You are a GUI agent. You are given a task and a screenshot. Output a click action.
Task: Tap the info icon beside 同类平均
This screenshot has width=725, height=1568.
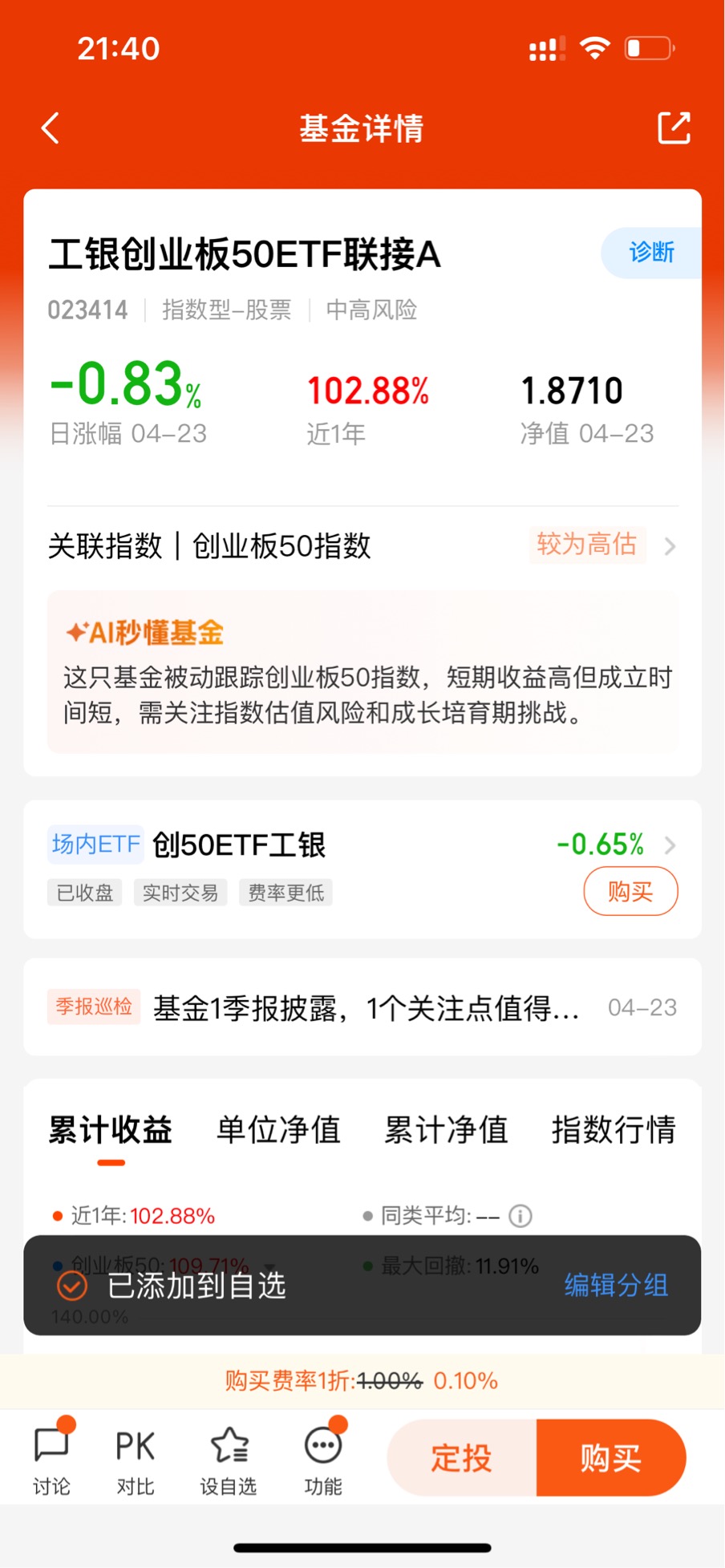coord(520,1217)
